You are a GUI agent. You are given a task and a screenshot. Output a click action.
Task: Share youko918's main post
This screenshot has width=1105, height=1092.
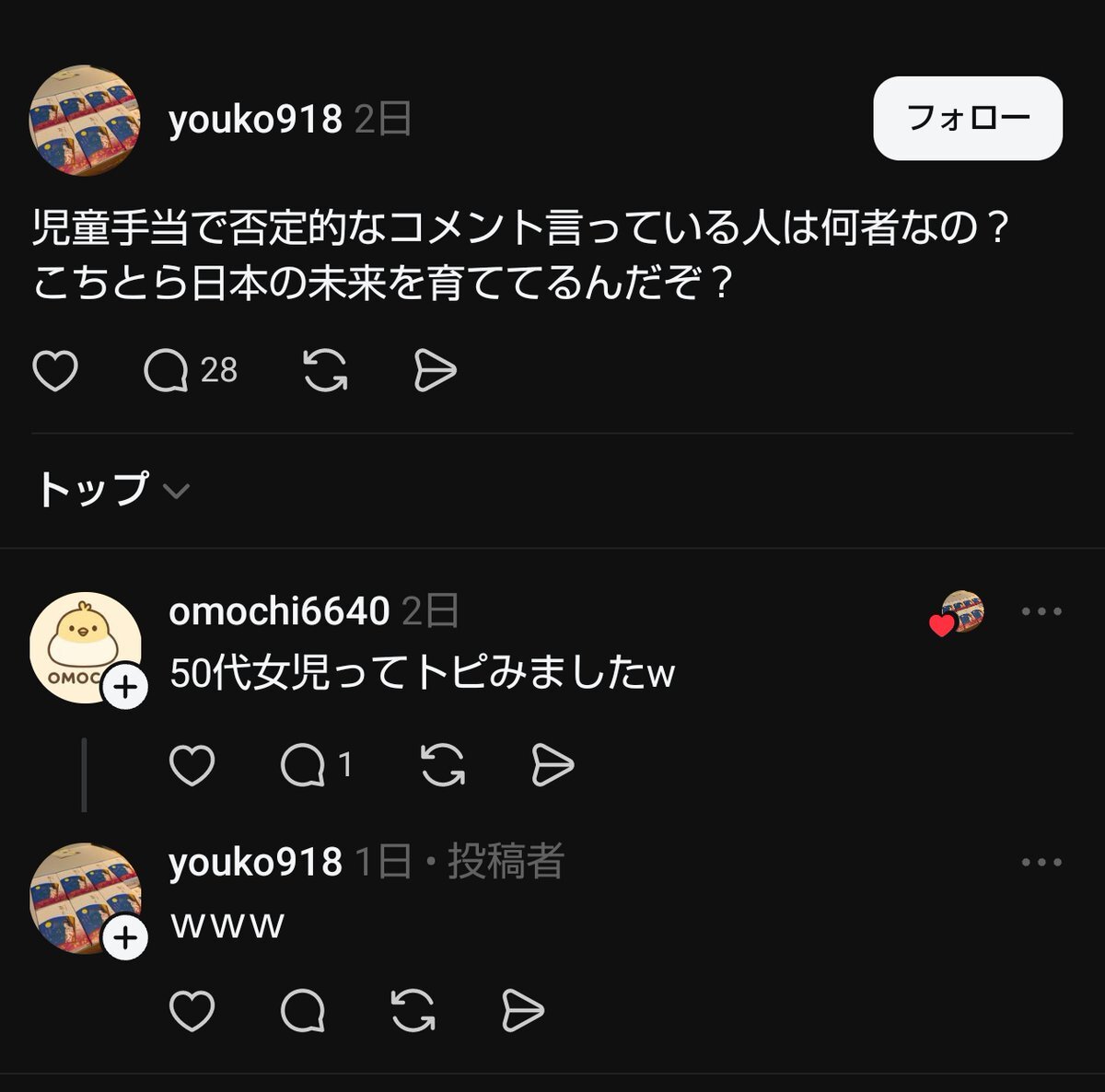click(x=435, y=371)
